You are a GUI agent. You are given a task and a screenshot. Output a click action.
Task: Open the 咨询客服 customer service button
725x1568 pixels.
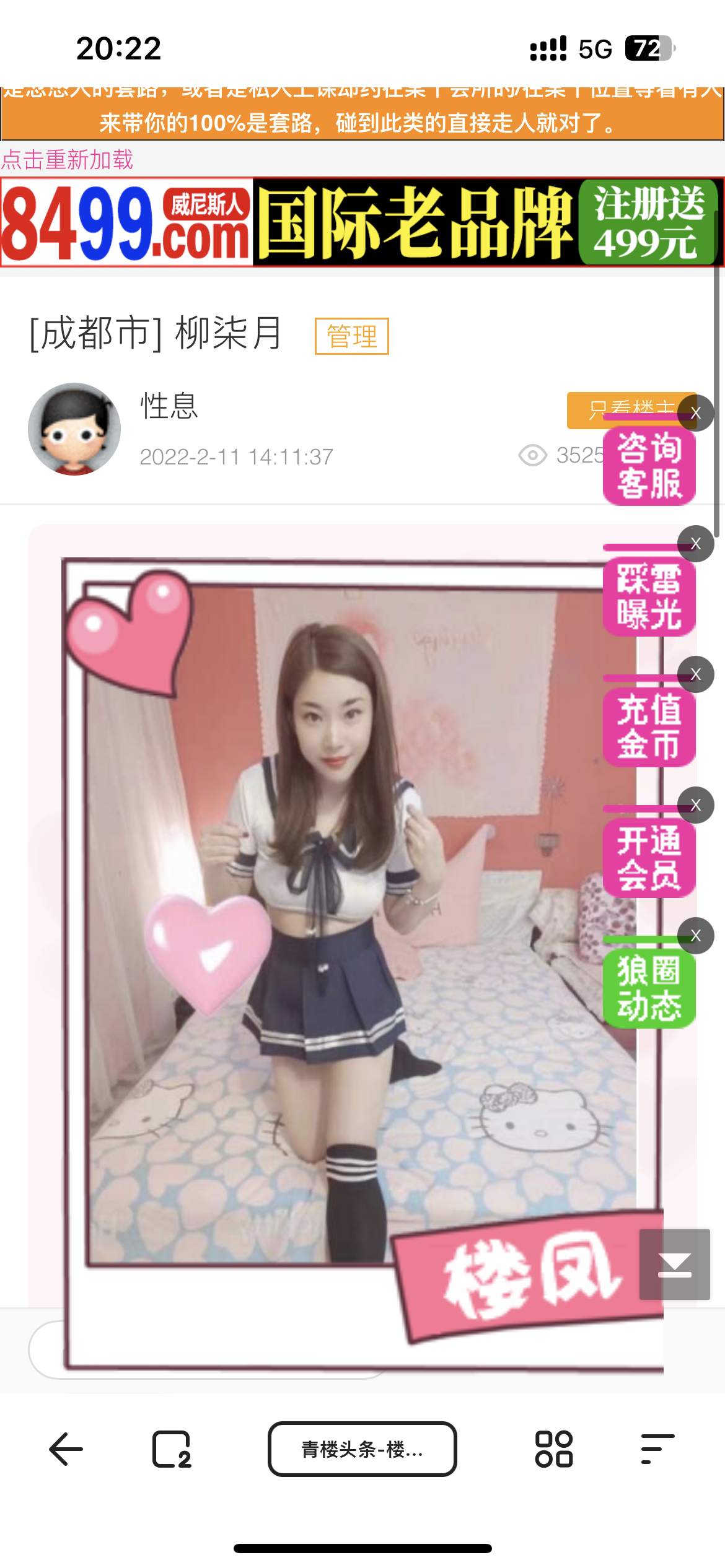[649, 466]
